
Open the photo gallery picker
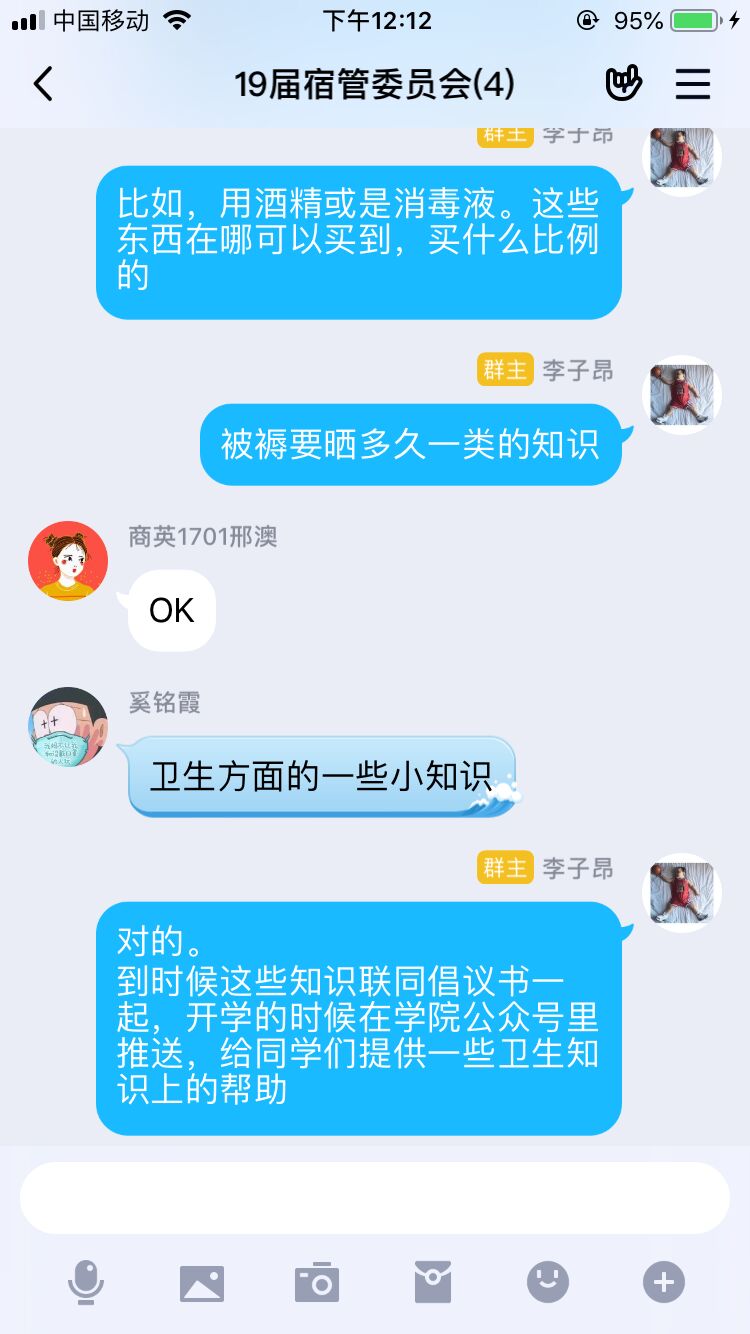[202, 1282]
